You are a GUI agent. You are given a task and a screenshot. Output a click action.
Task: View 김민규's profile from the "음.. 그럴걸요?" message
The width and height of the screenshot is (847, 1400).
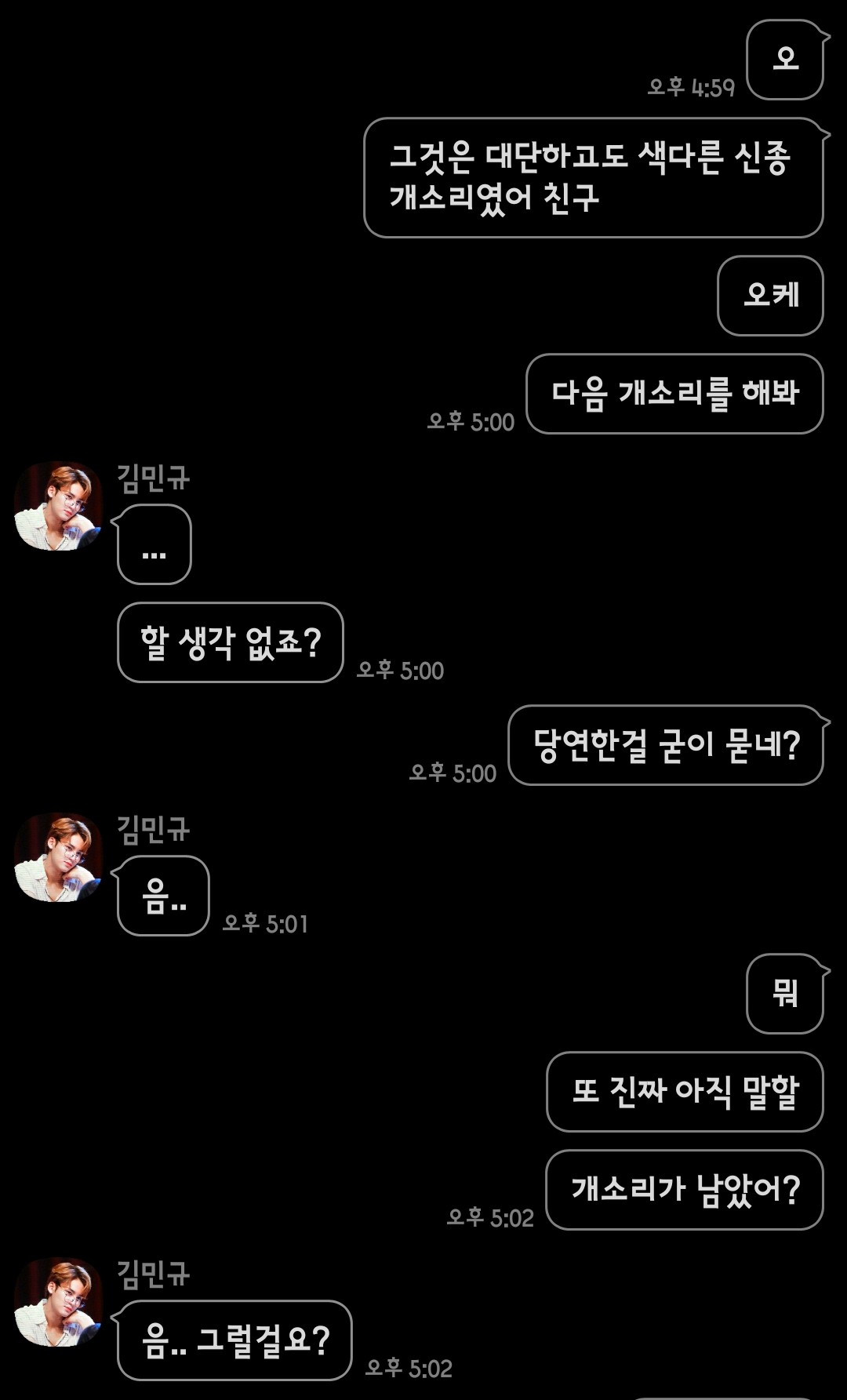click(58, 1302)
